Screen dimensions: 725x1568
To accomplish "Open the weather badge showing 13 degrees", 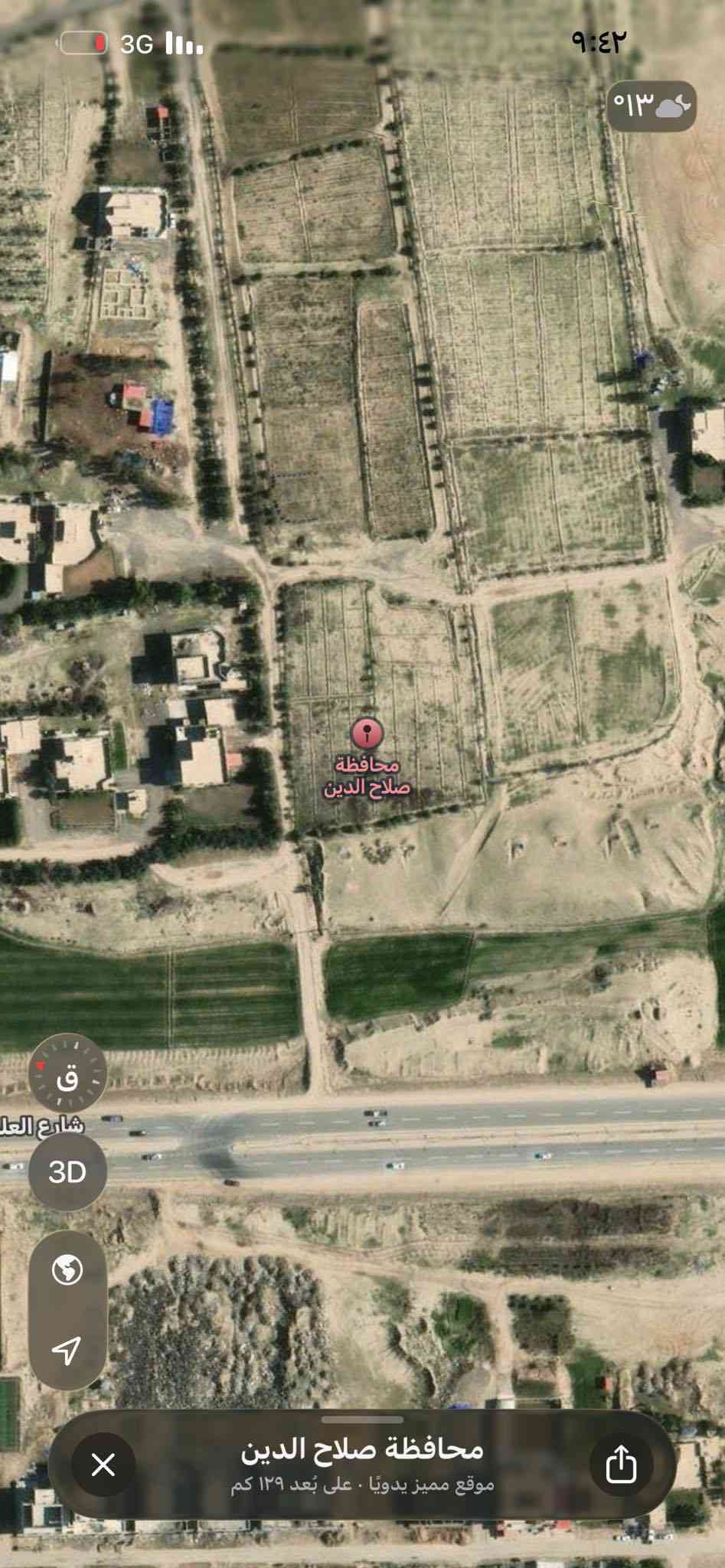I will point(652,103).
